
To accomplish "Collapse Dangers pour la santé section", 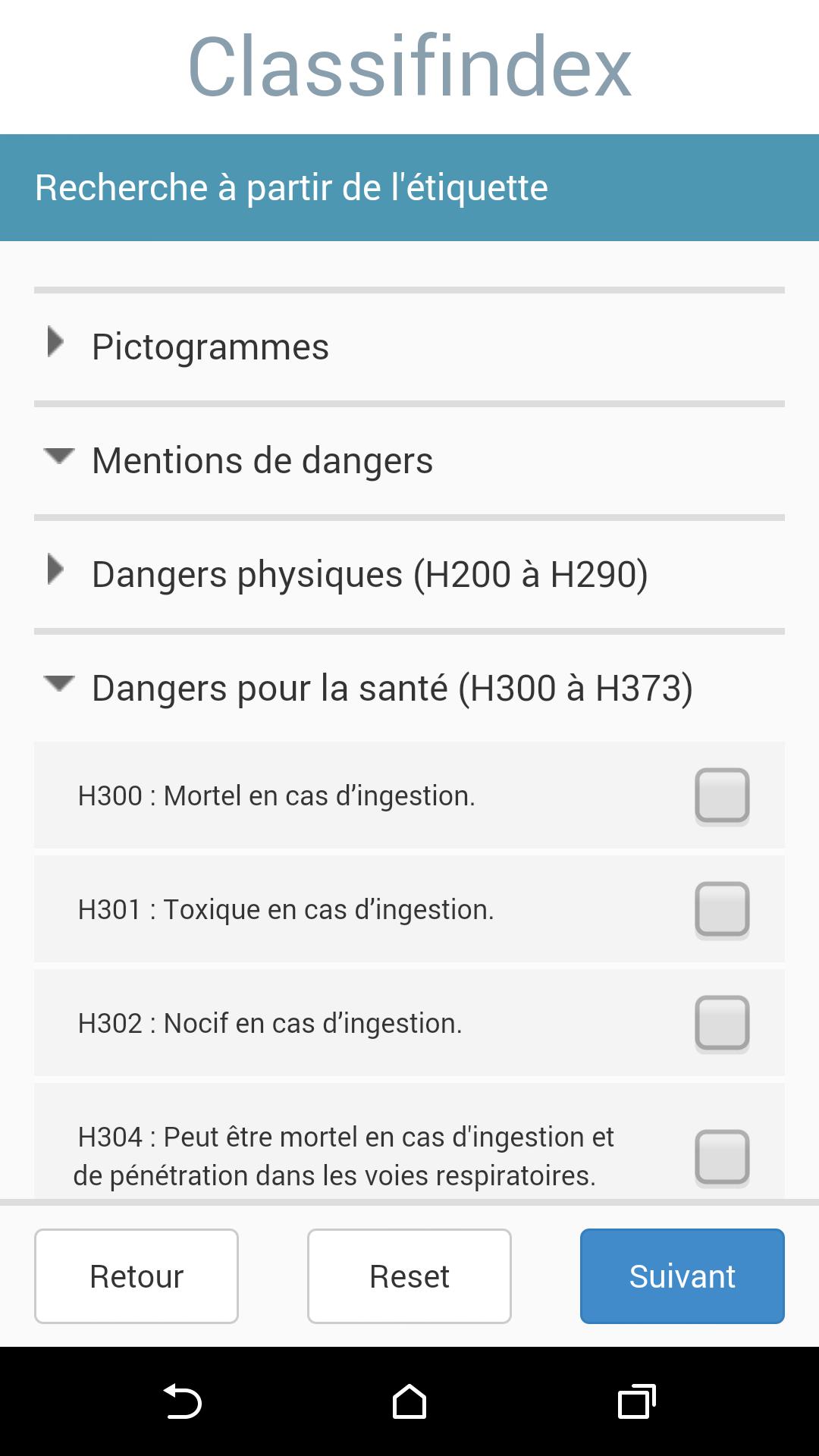I will tap(391, 688).
